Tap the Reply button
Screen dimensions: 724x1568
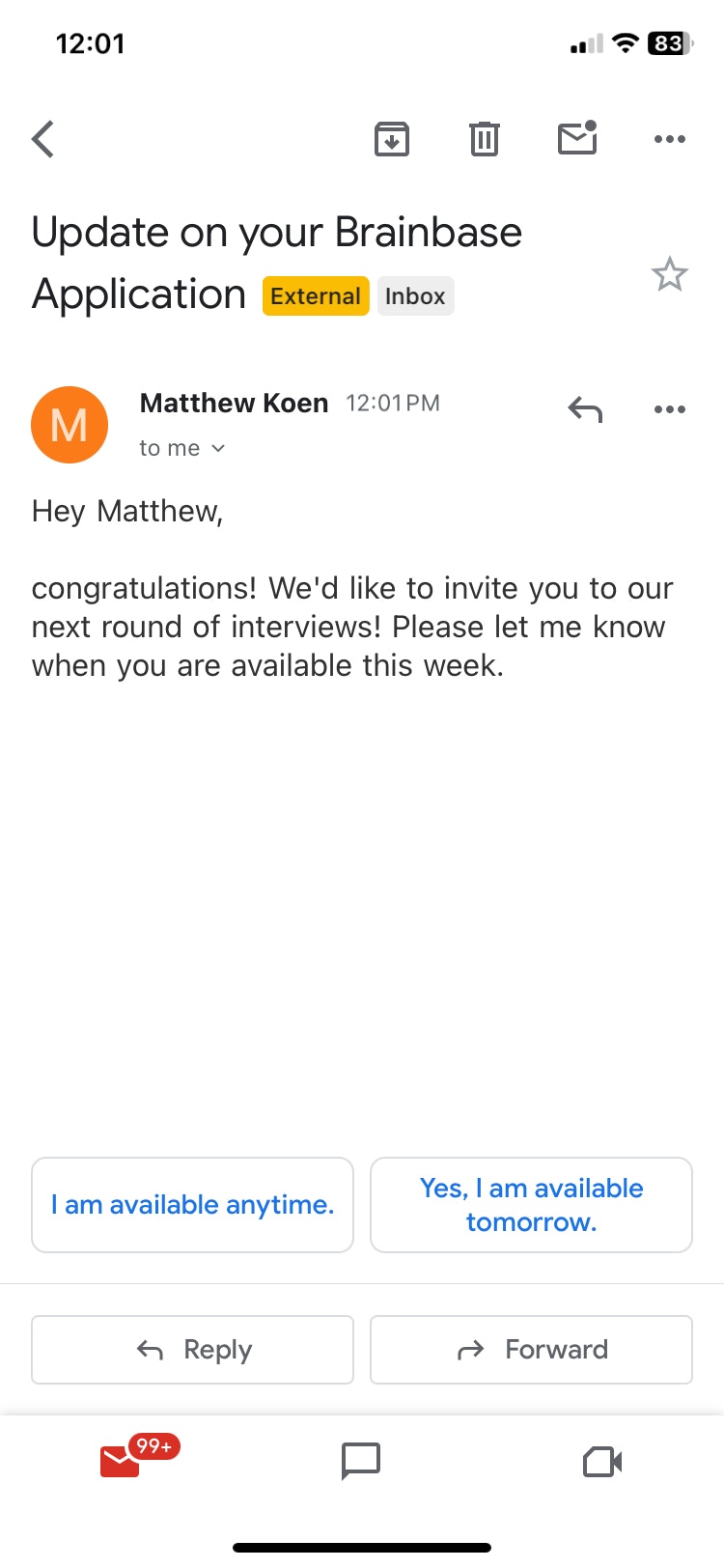pyautogui.click(x=192, y=1349)
